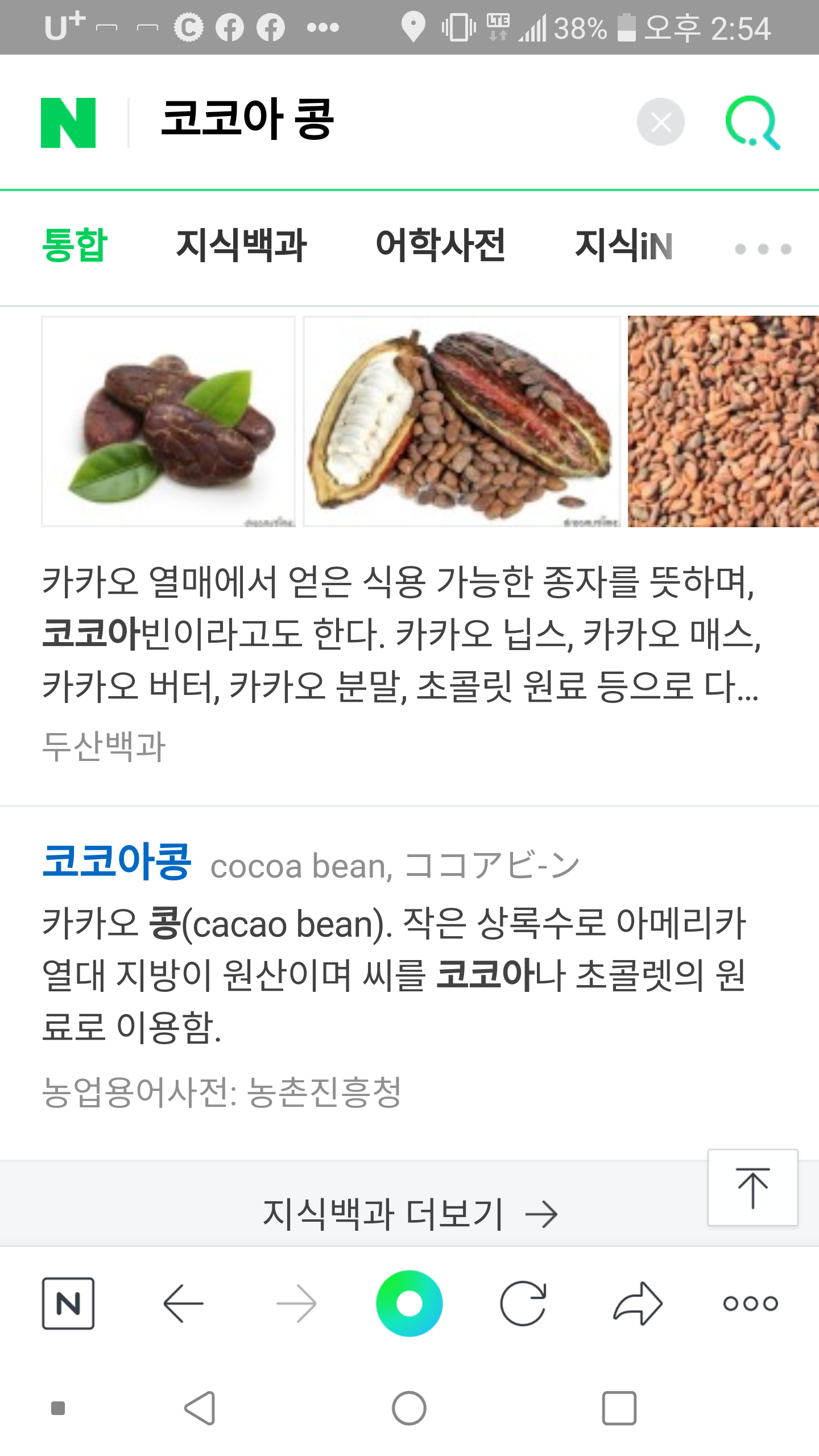Screen dimensions: 819x1456
Task: Reload the current page
Action: tap(523, 1303)
